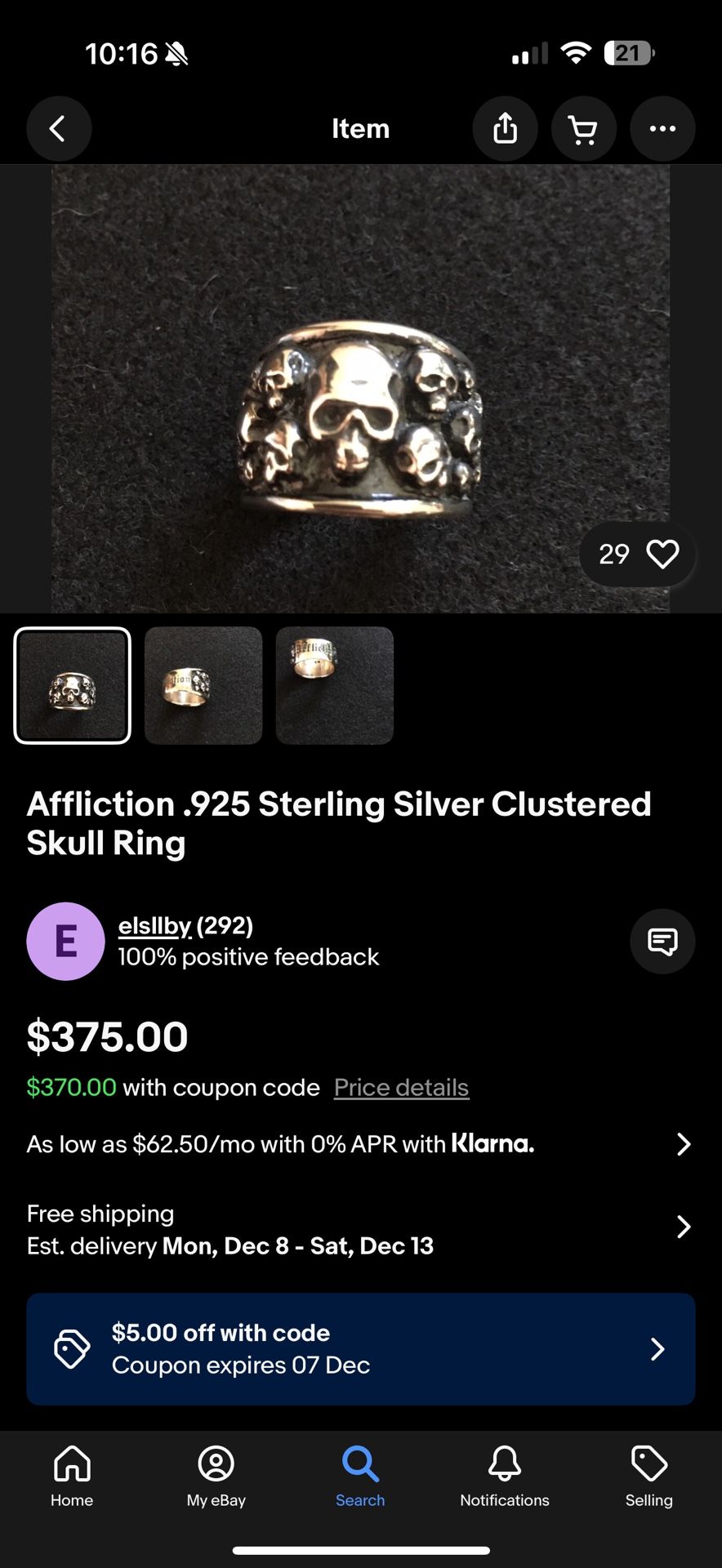
Task: Go back to previous screen
Action: (x=58, y=128)
